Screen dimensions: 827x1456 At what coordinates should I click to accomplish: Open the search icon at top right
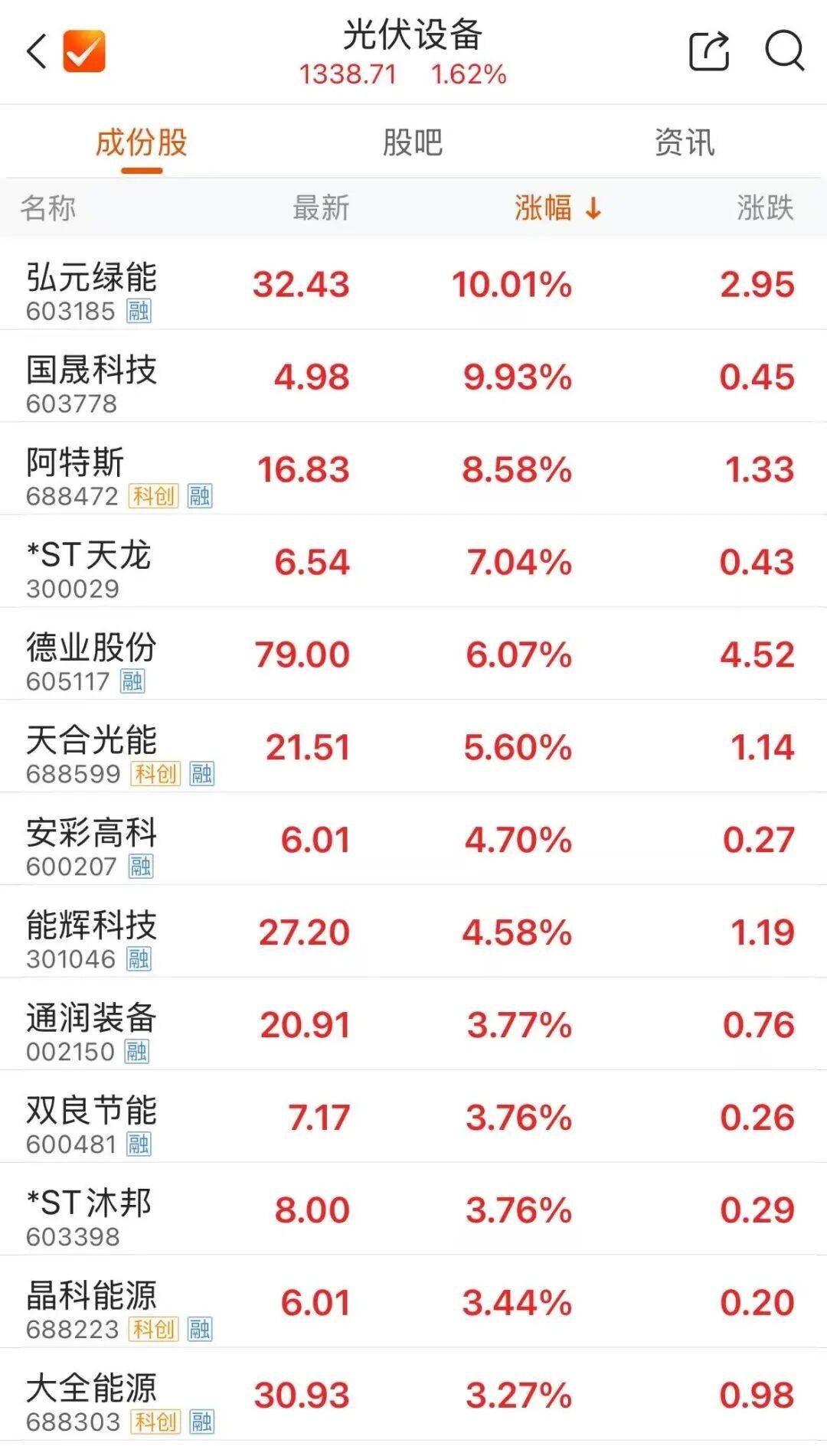tap(783, 52)
